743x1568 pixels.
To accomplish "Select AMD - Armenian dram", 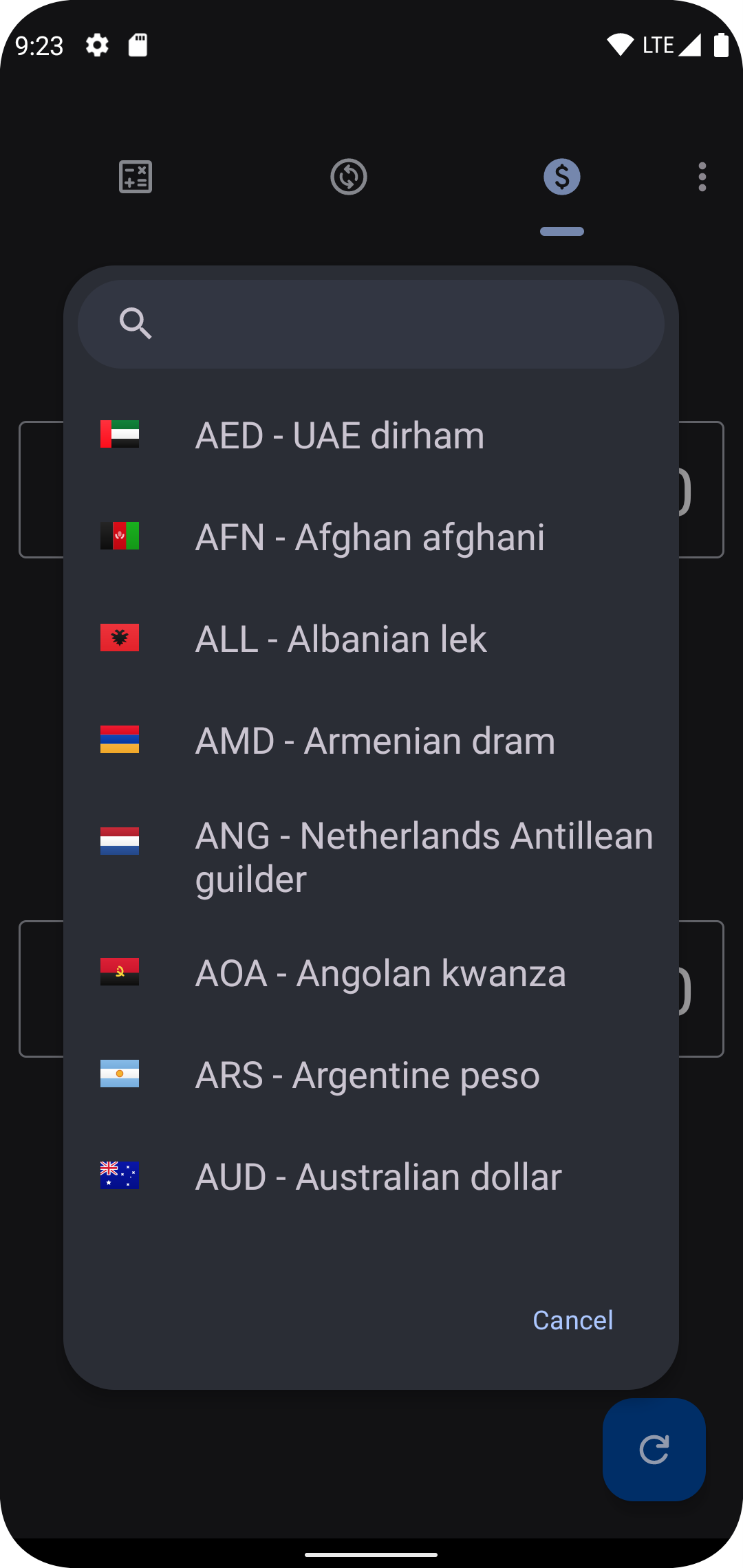I will [371, 741].
